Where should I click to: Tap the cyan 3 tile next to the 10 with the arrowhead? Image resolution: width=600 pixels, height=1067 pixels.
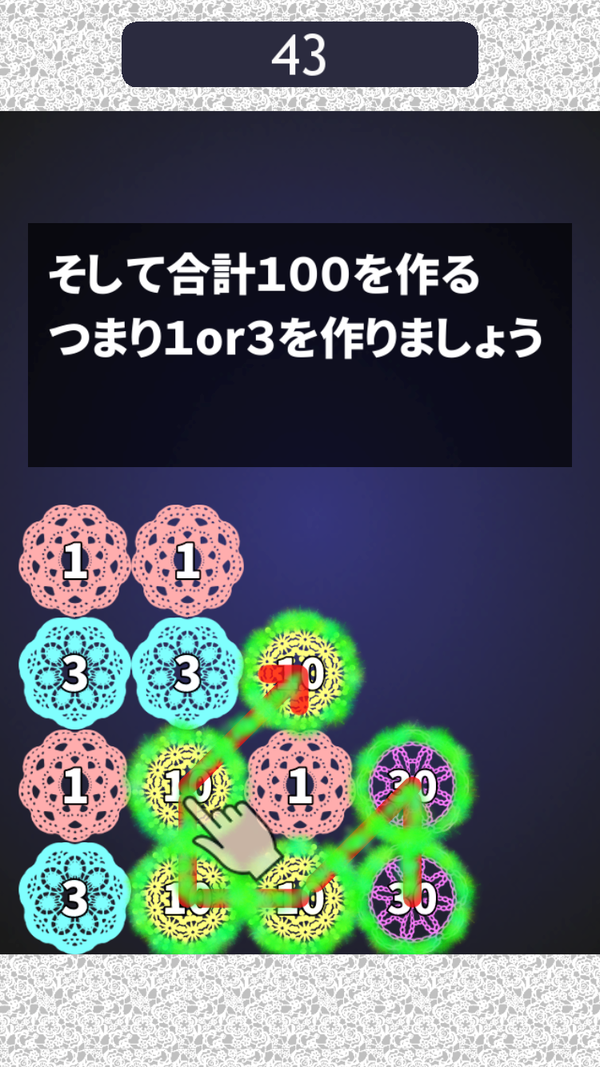pyautogui.click(x=187, y=674)
